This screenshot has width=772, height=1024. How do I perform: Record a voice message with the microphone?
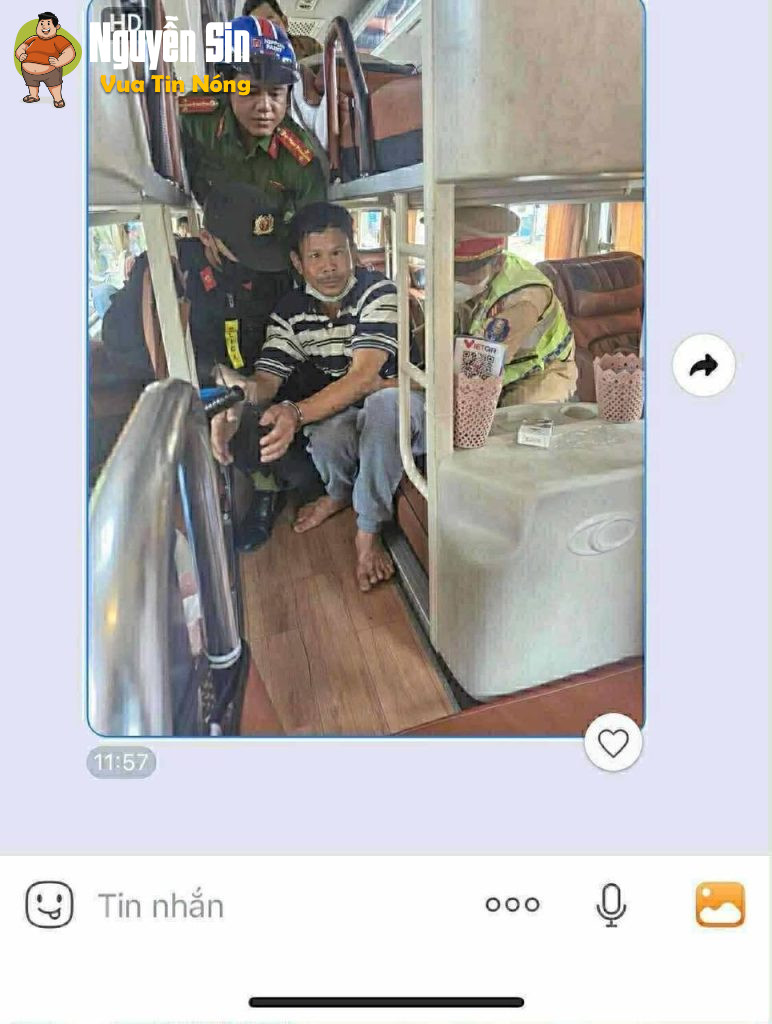pos(610,905)
